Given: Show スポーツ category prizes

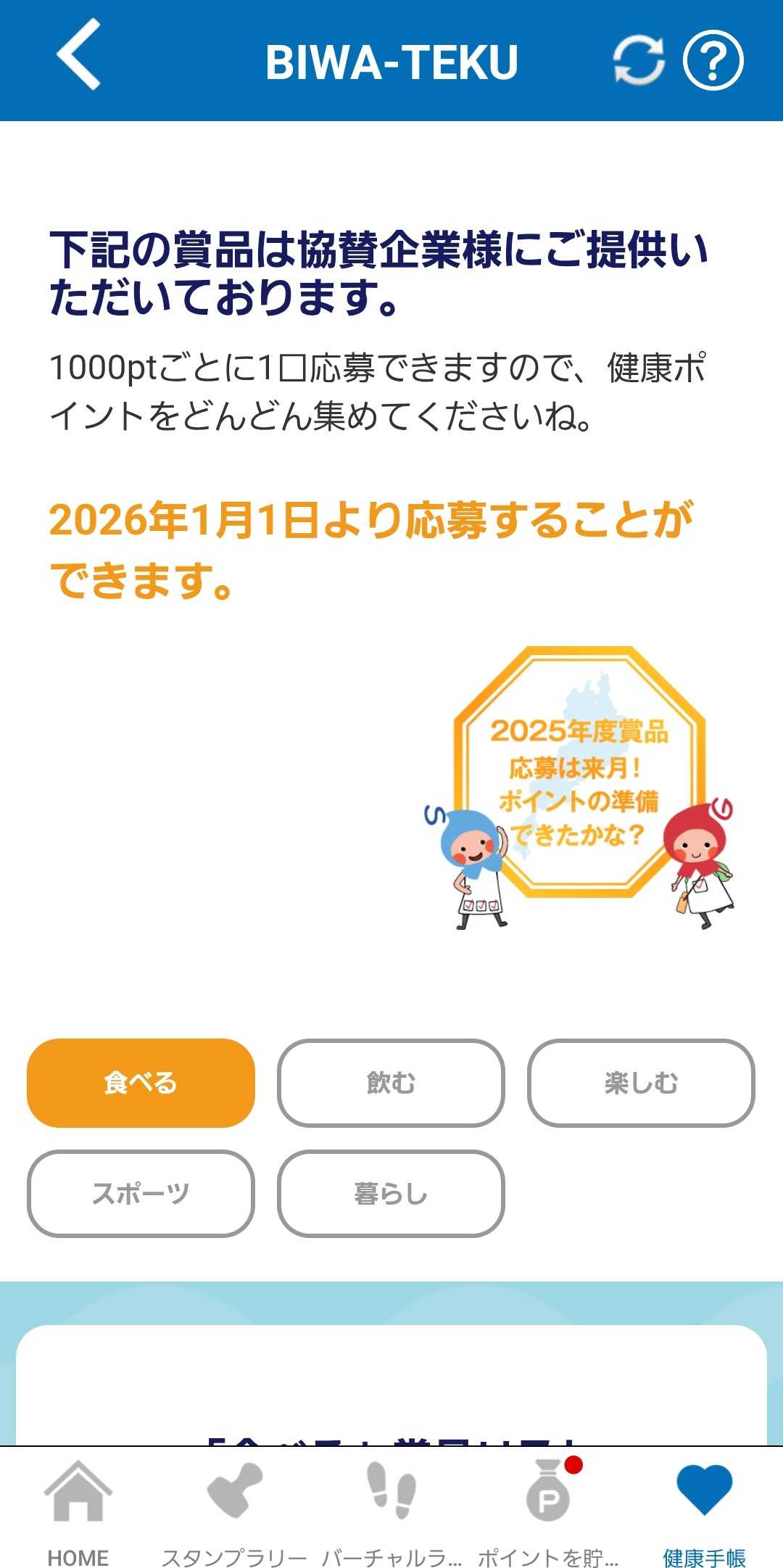Looking at the screenshot, I should point(141,1193).
